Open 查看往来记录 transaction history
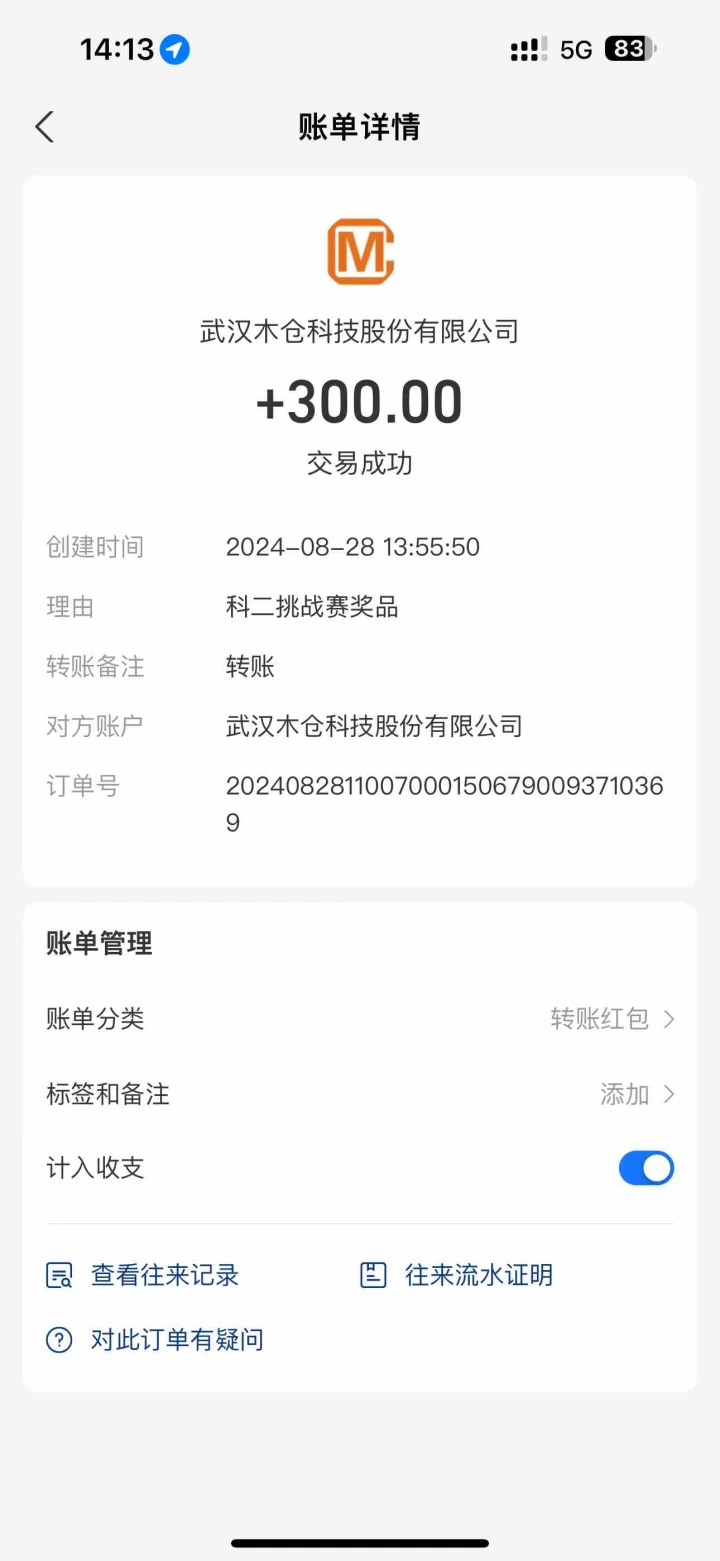Screen dimensions: 720x1561 pyautogui.click(x=143, y=1275)
